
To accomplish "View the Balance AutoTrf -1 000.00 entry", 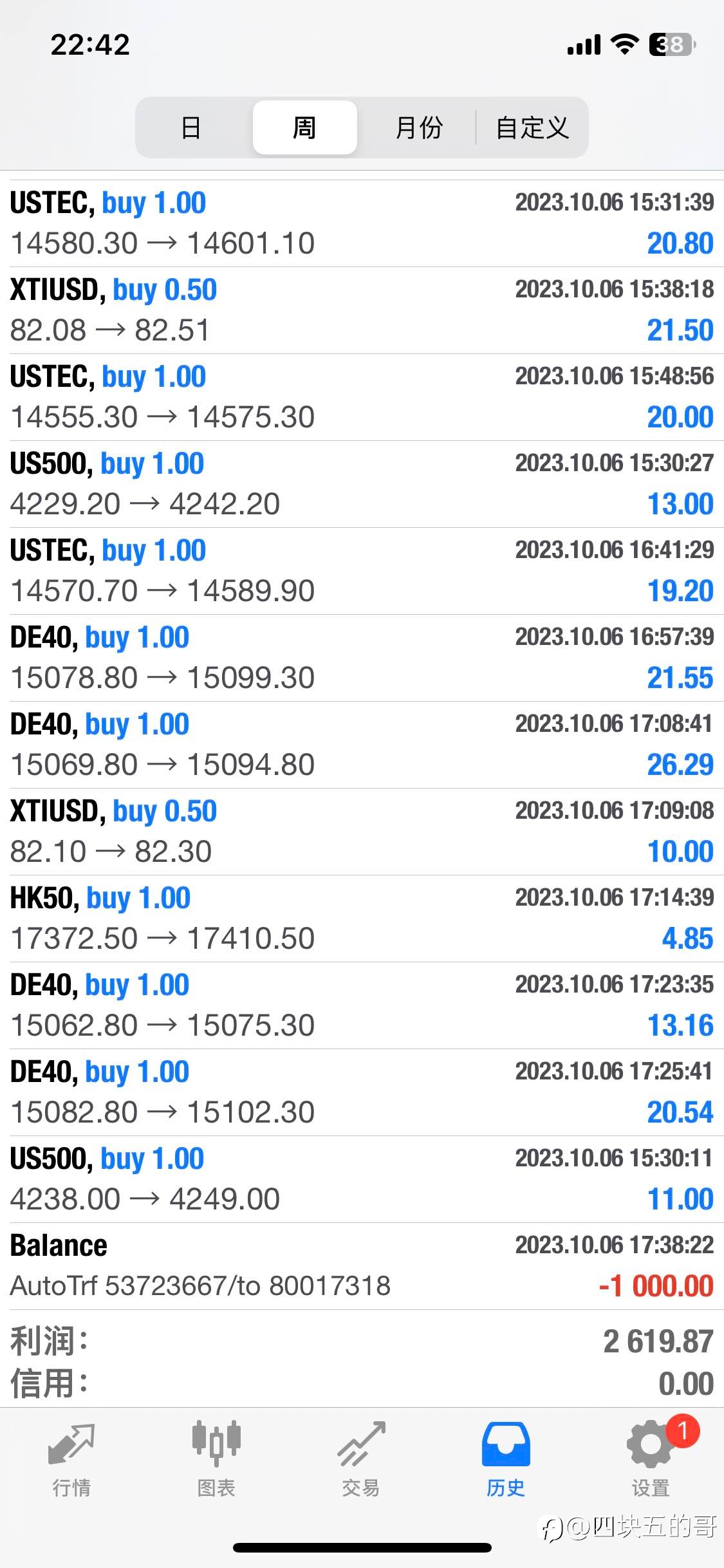I will coord(362,1266).
